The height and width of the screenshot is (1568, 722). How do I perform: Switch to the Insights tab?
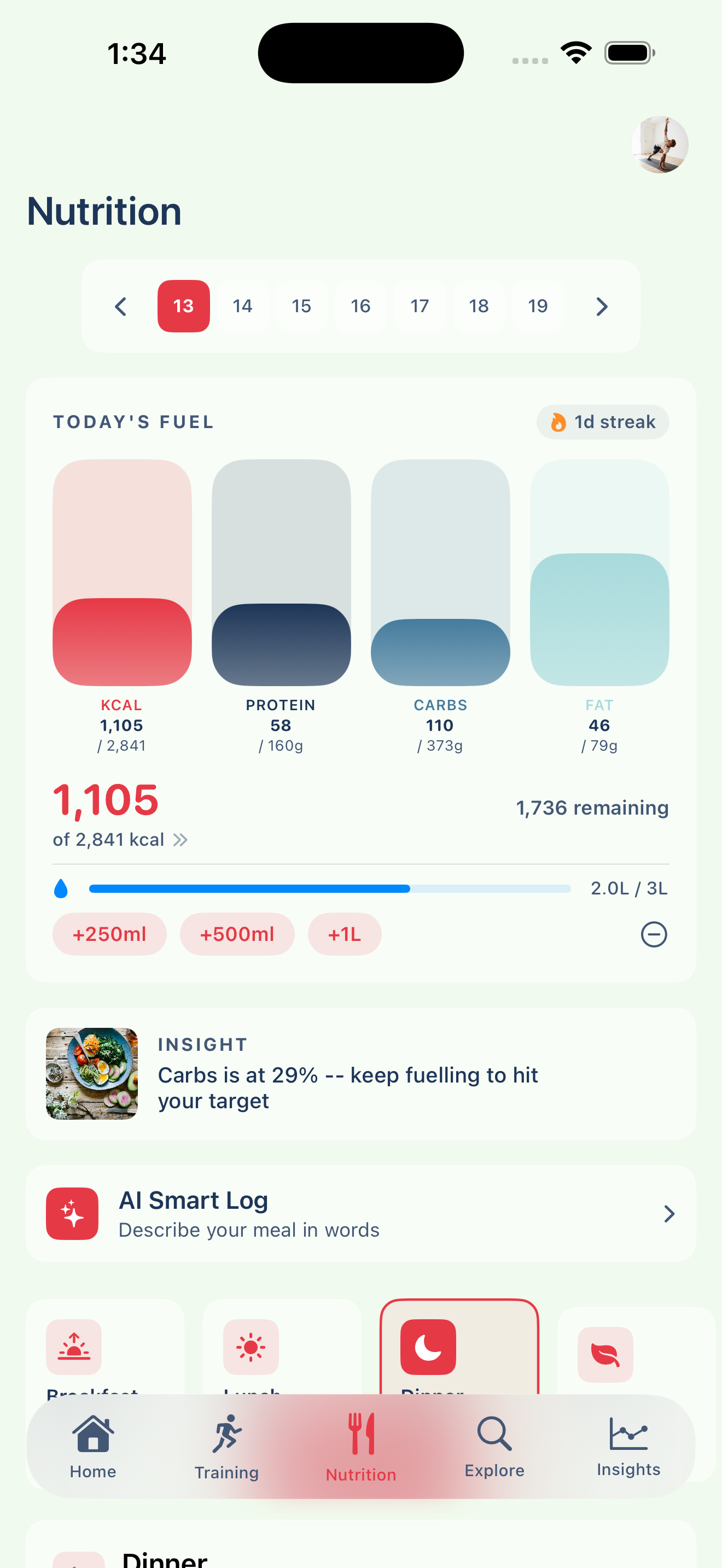(x=628, y=1448)
